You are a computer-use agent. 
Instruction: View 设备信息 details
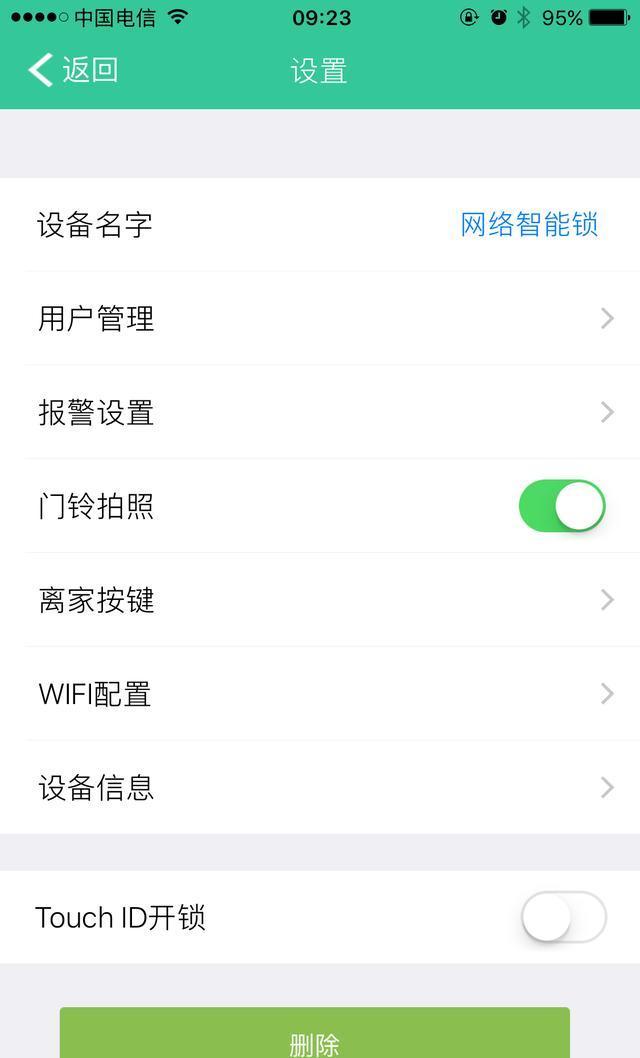click(320, 787)
